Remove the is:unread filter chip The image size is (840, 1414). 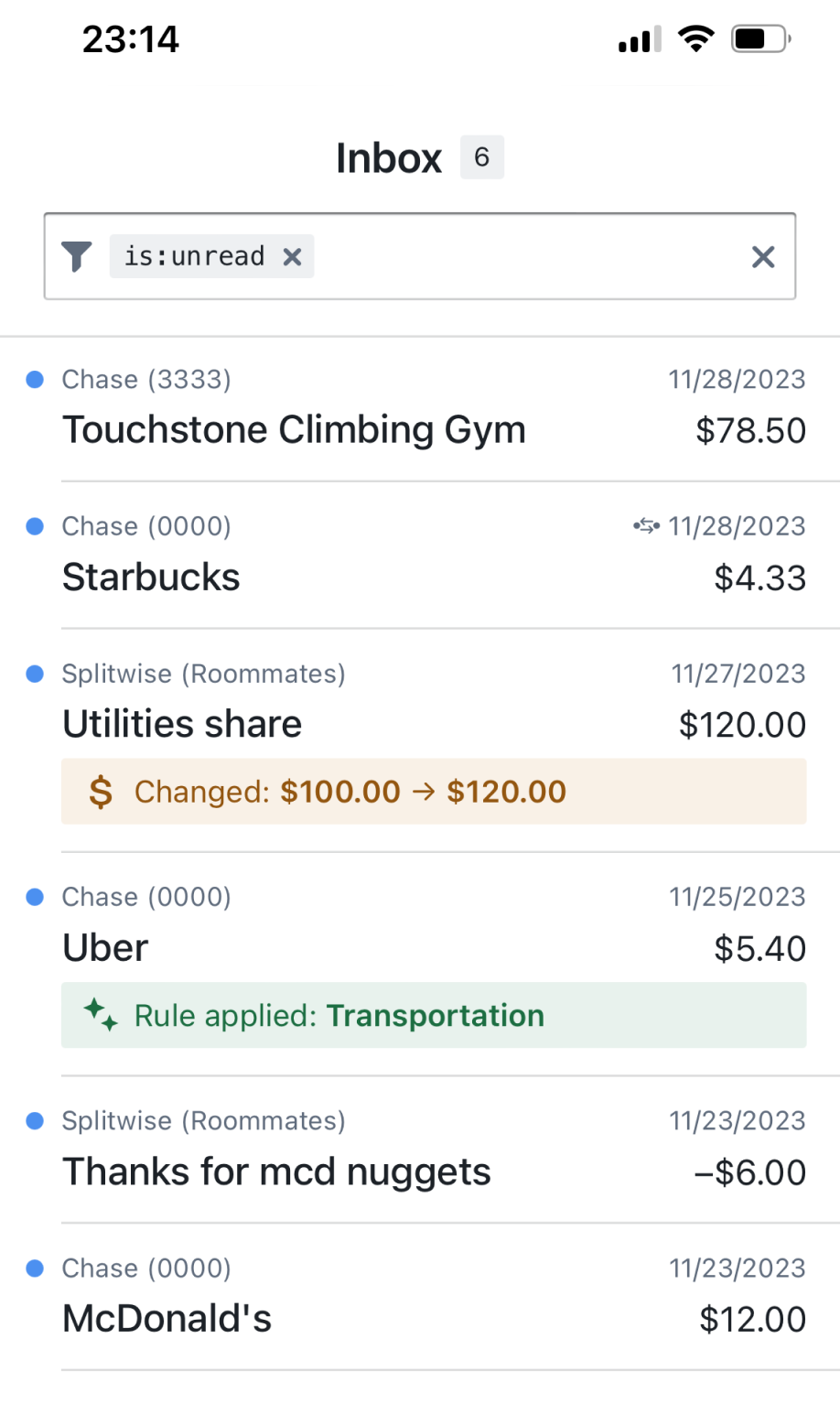pyautogui.click(x=291, y=256)
